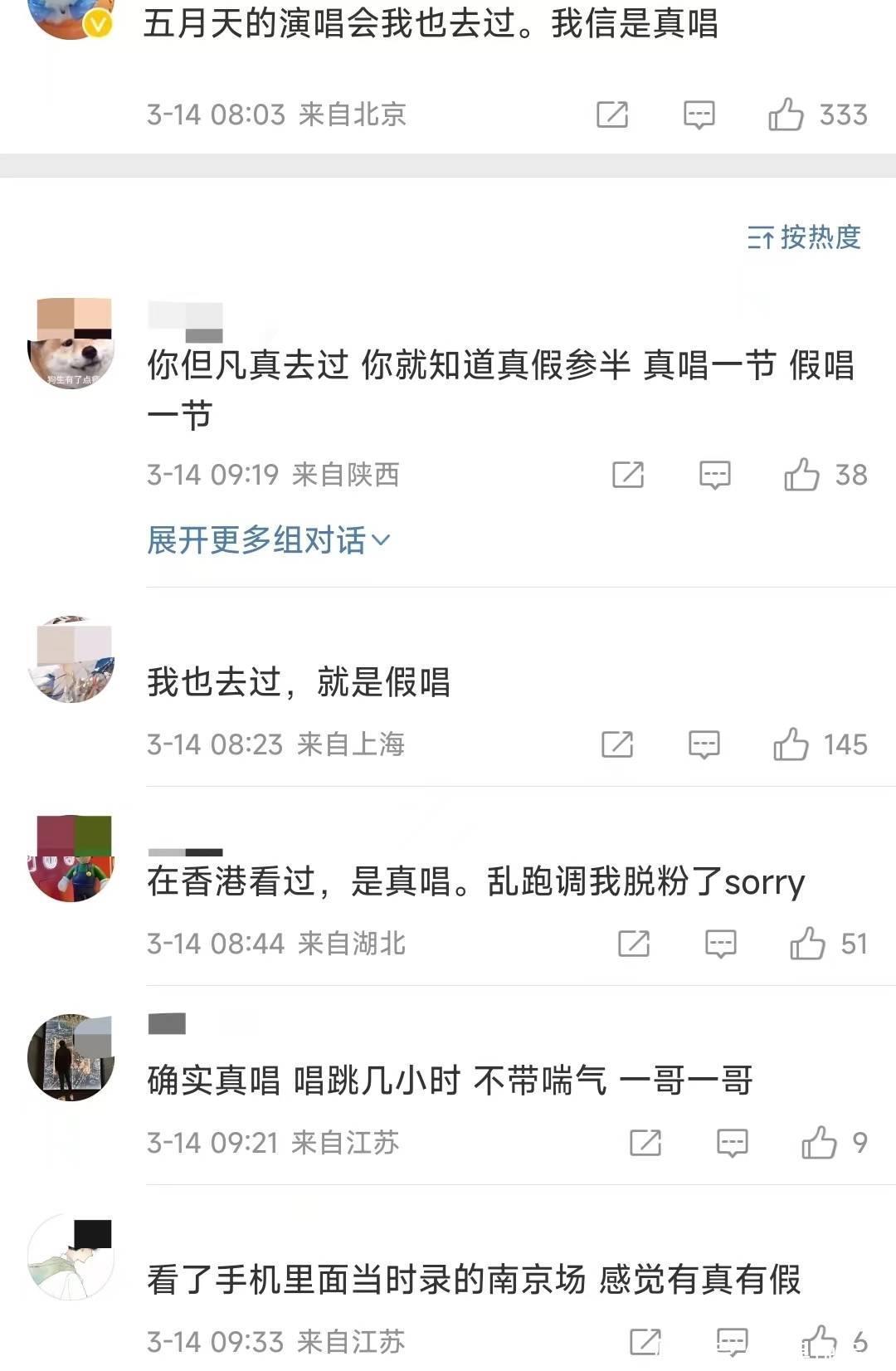The width and height of the screenshot is (896, 1371).
Task: Repost the 08:03 comment from 北京
Action: (612, 115)
